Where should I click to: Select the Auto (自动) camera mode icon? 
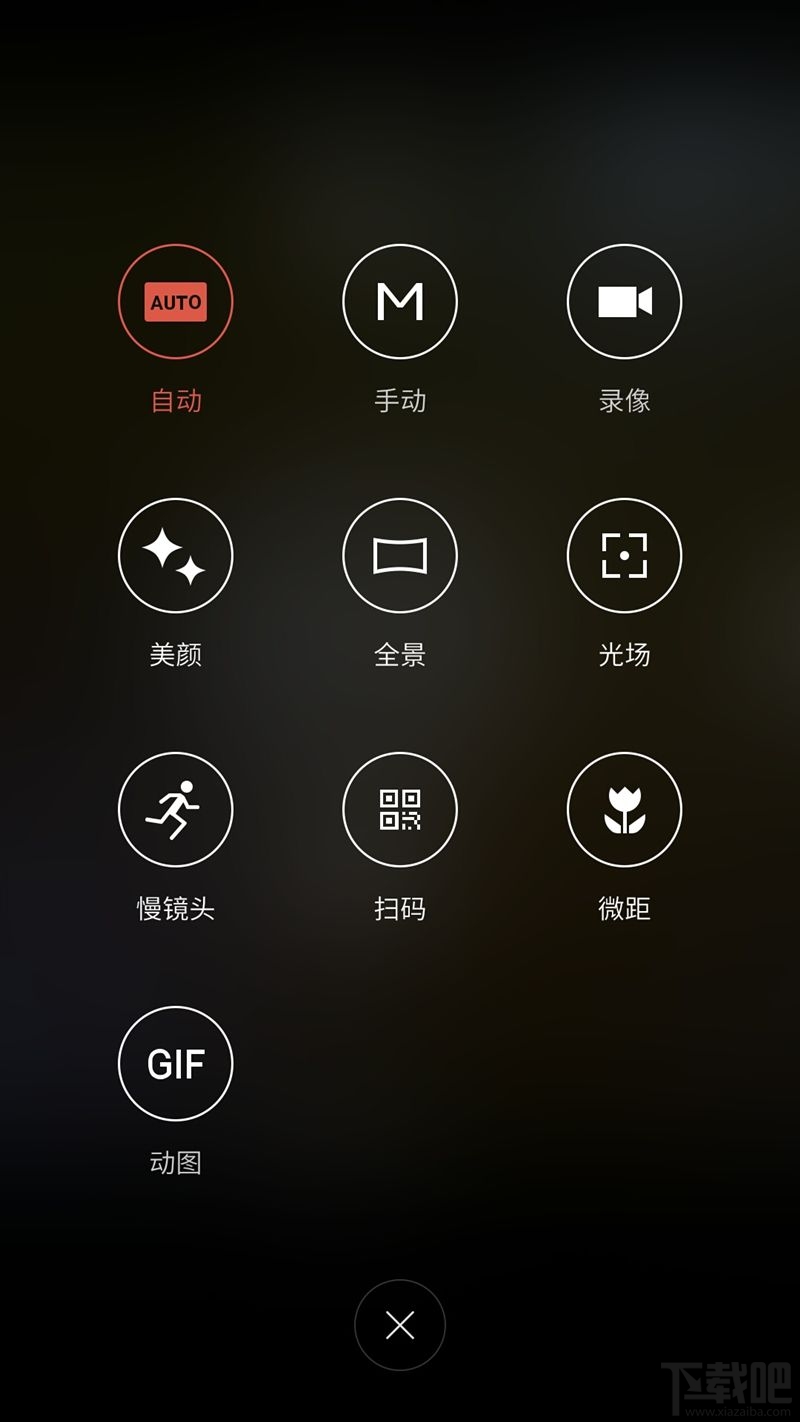tap(175, 301)
